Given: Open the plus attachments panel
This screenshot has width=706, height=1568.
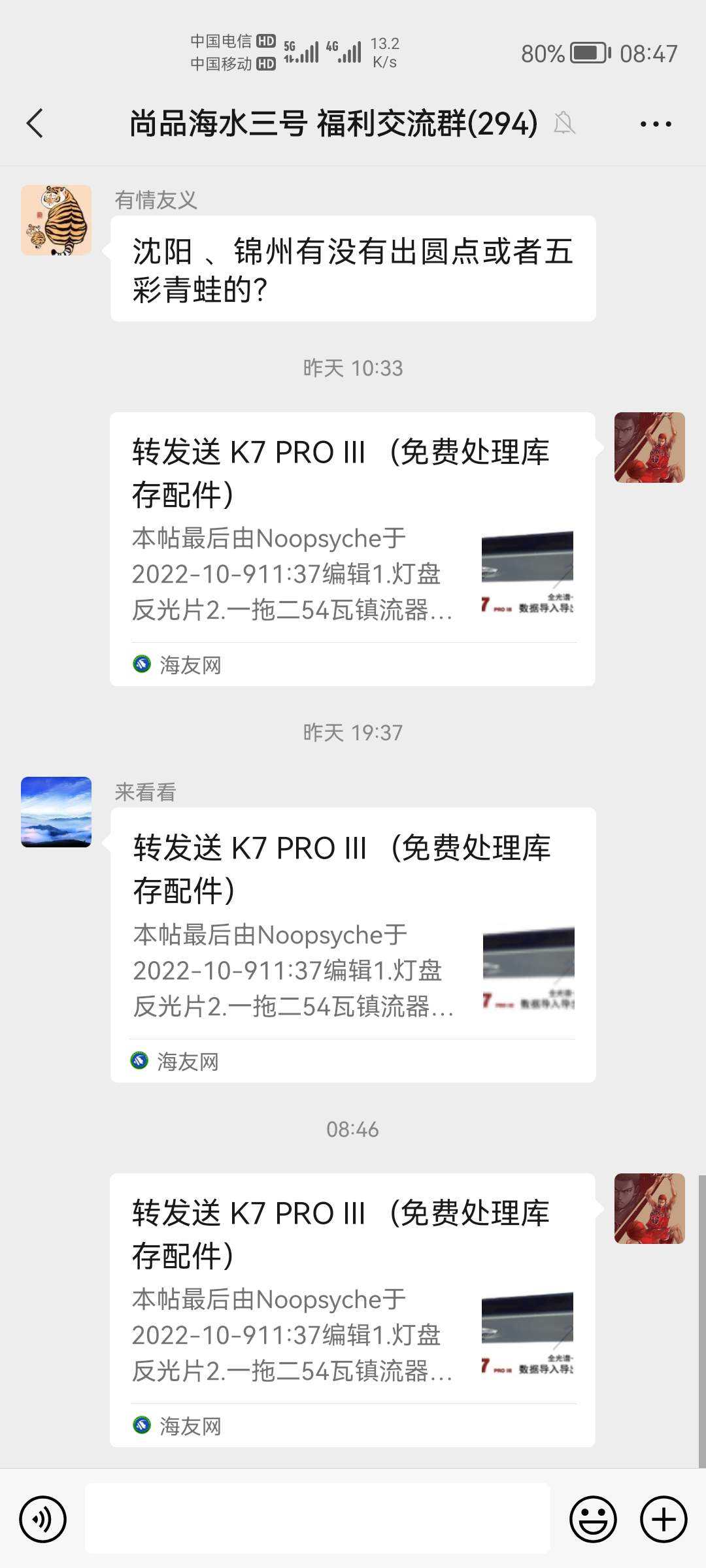Looking at the screenshot, I should pos(664,1519).
